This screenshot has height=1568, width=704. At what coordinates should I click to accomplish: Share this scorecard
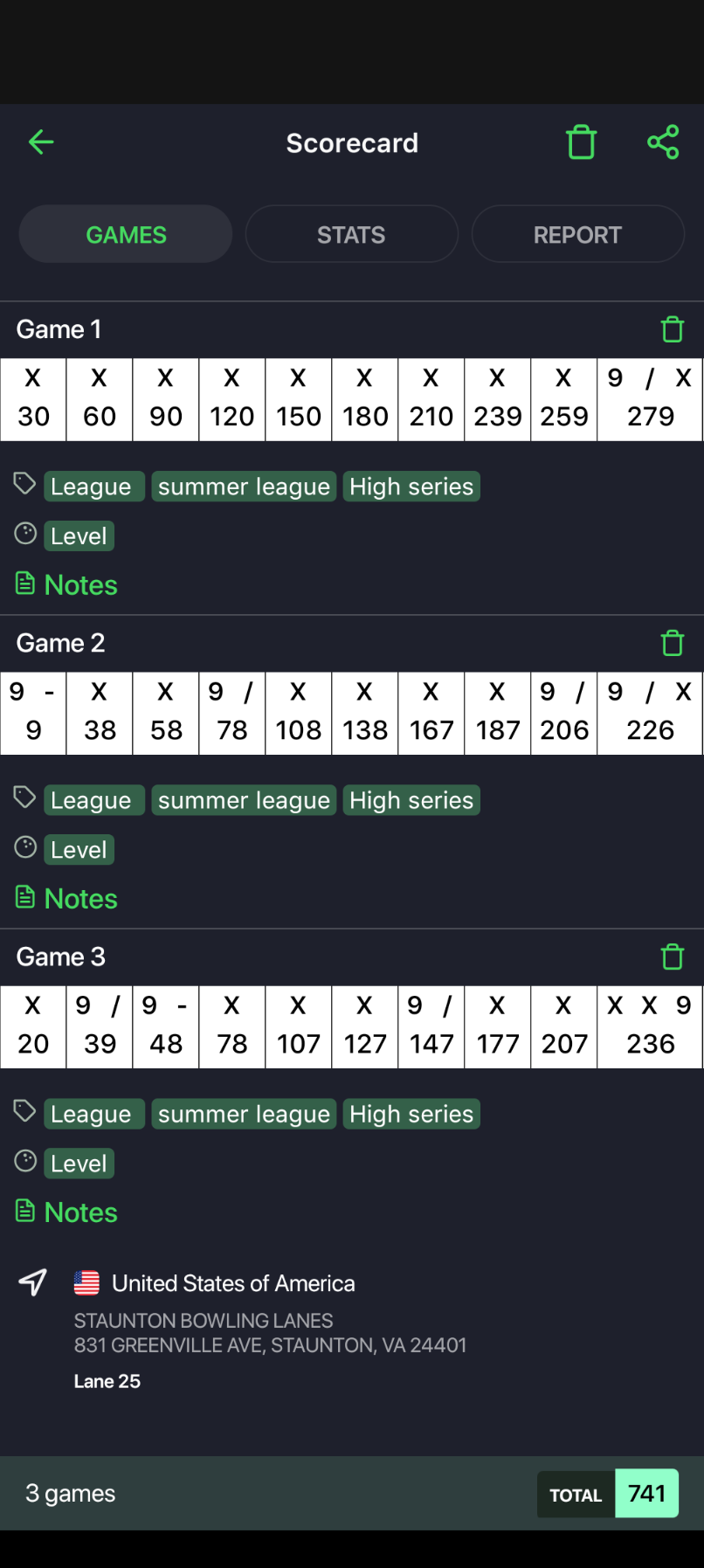coord(663,142)
